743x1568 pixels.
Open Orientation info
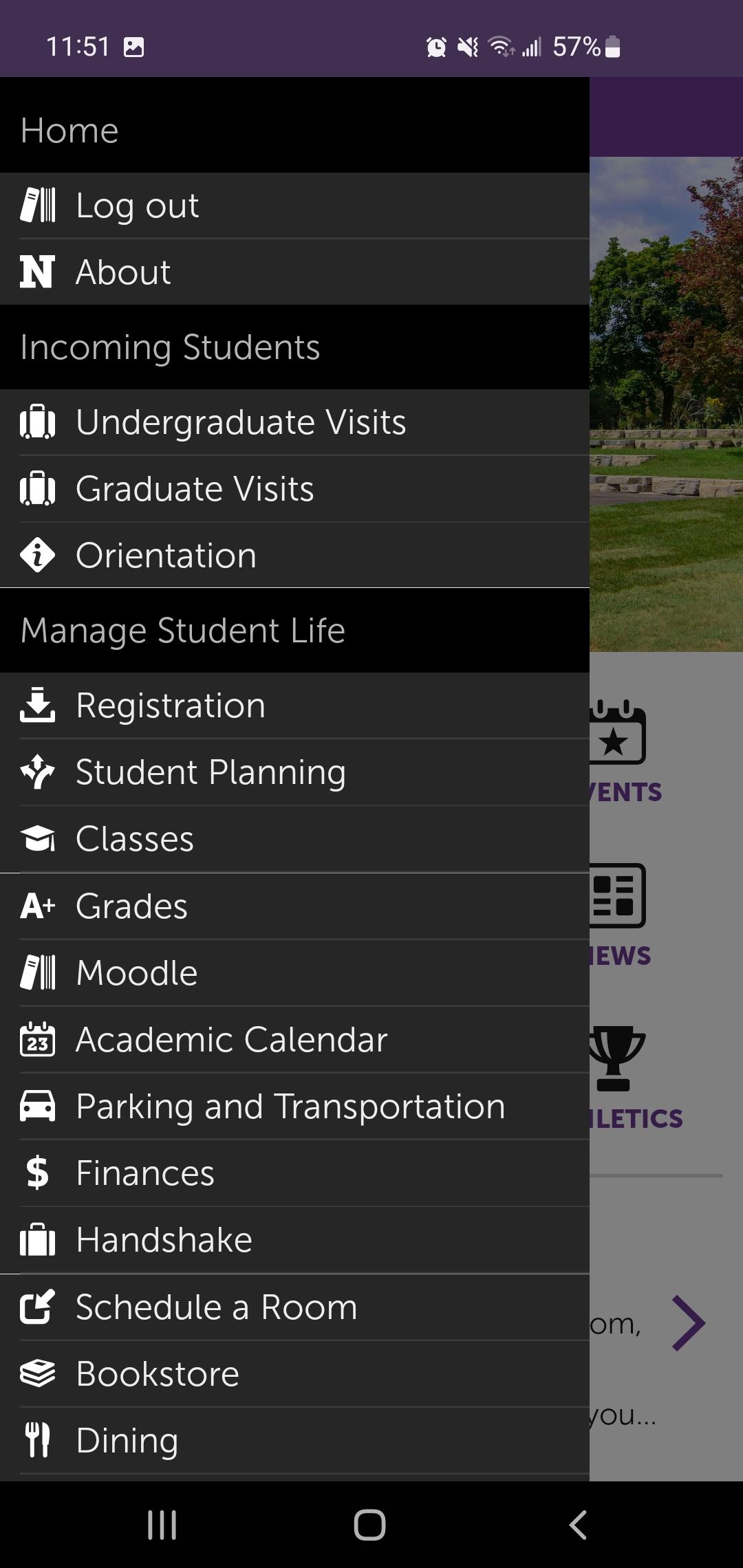(294, 556)
